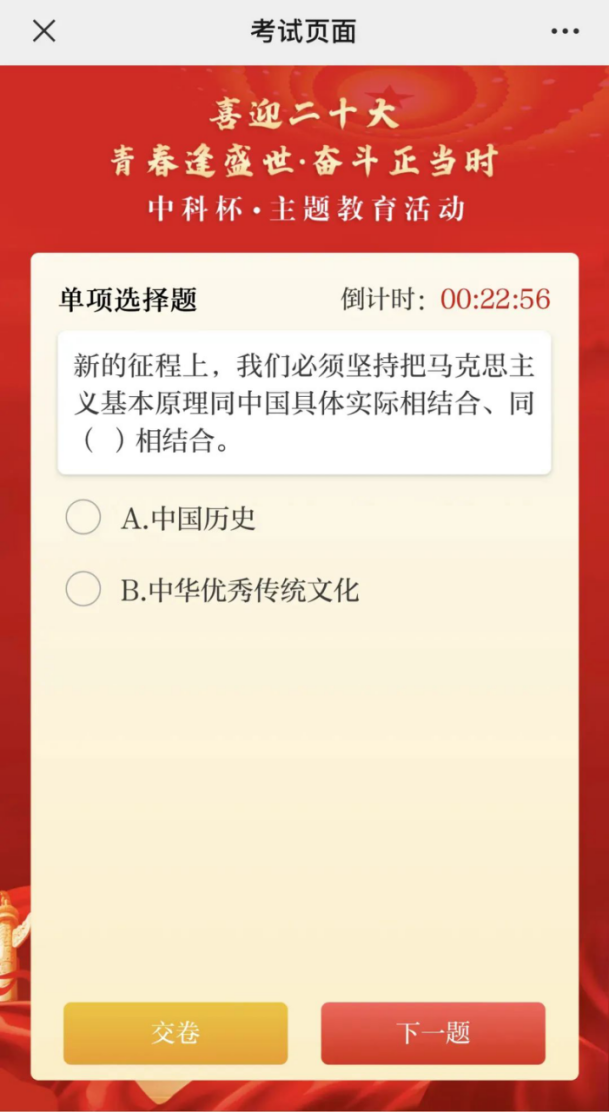Submit the exam with 交卷
The image size is (609, 1112).
(175, 1033)
